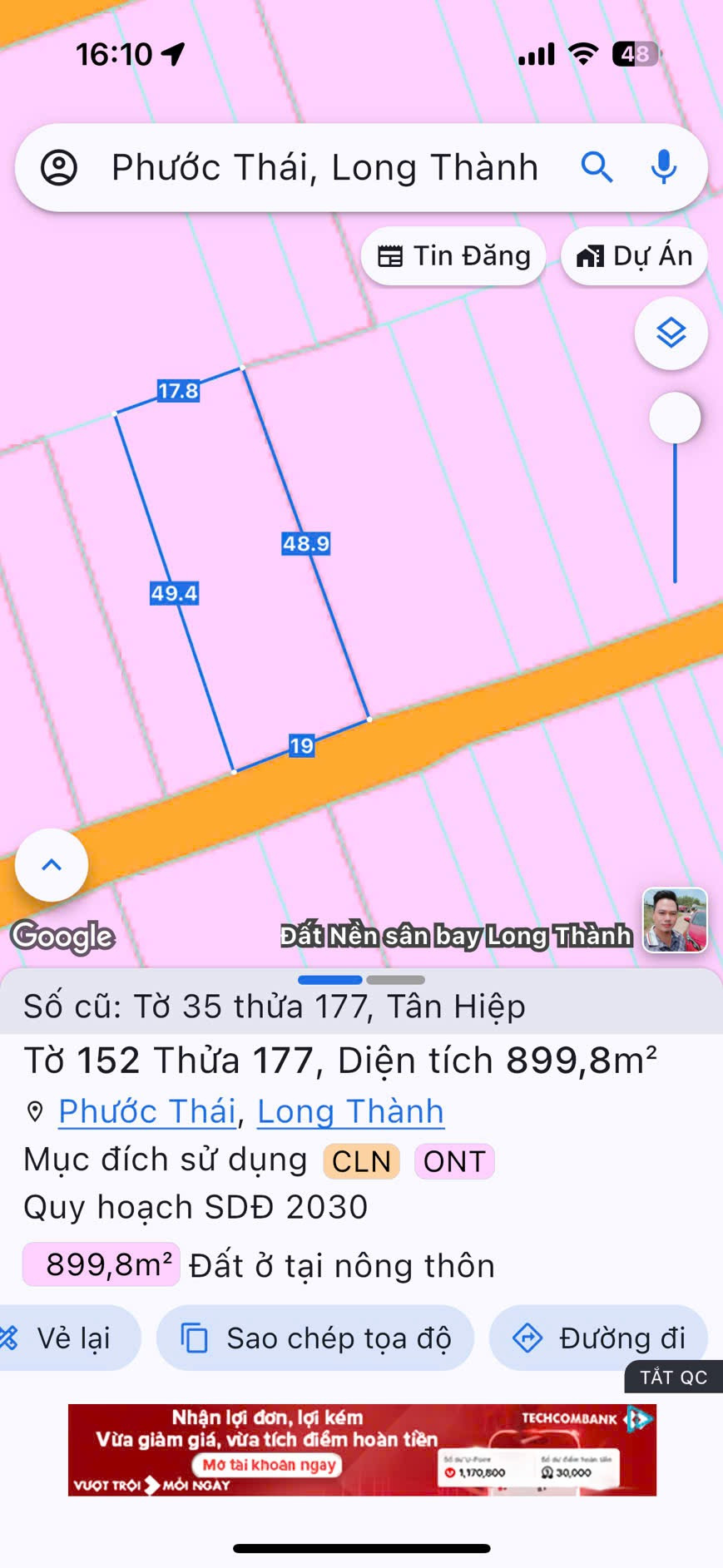The width and height of the screenshot is (723, 1568).
Task: Tap the magnifier search icon
Action: (597, 167)
